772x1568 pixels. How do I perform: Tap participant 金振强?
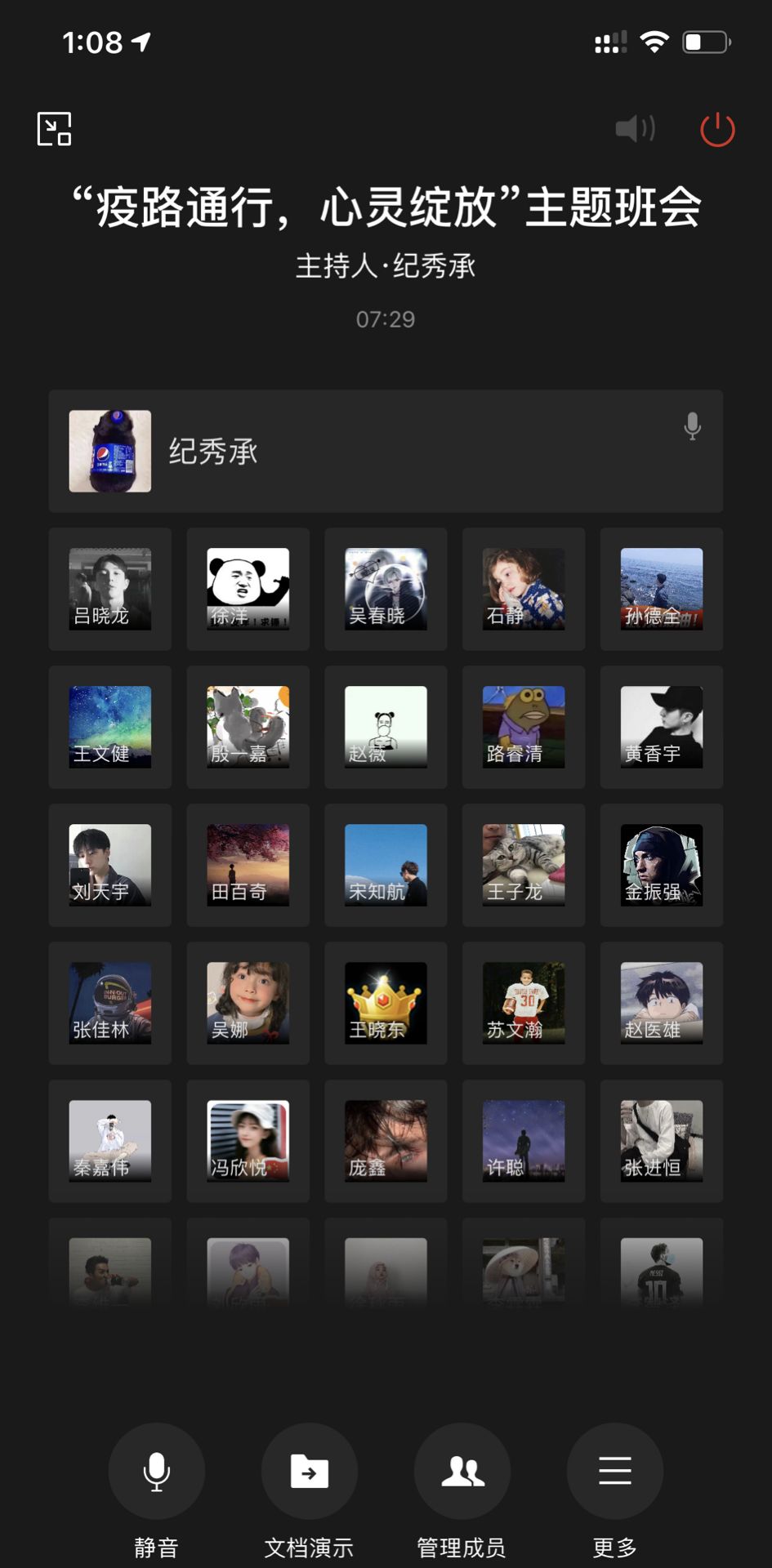coord(661,865)
